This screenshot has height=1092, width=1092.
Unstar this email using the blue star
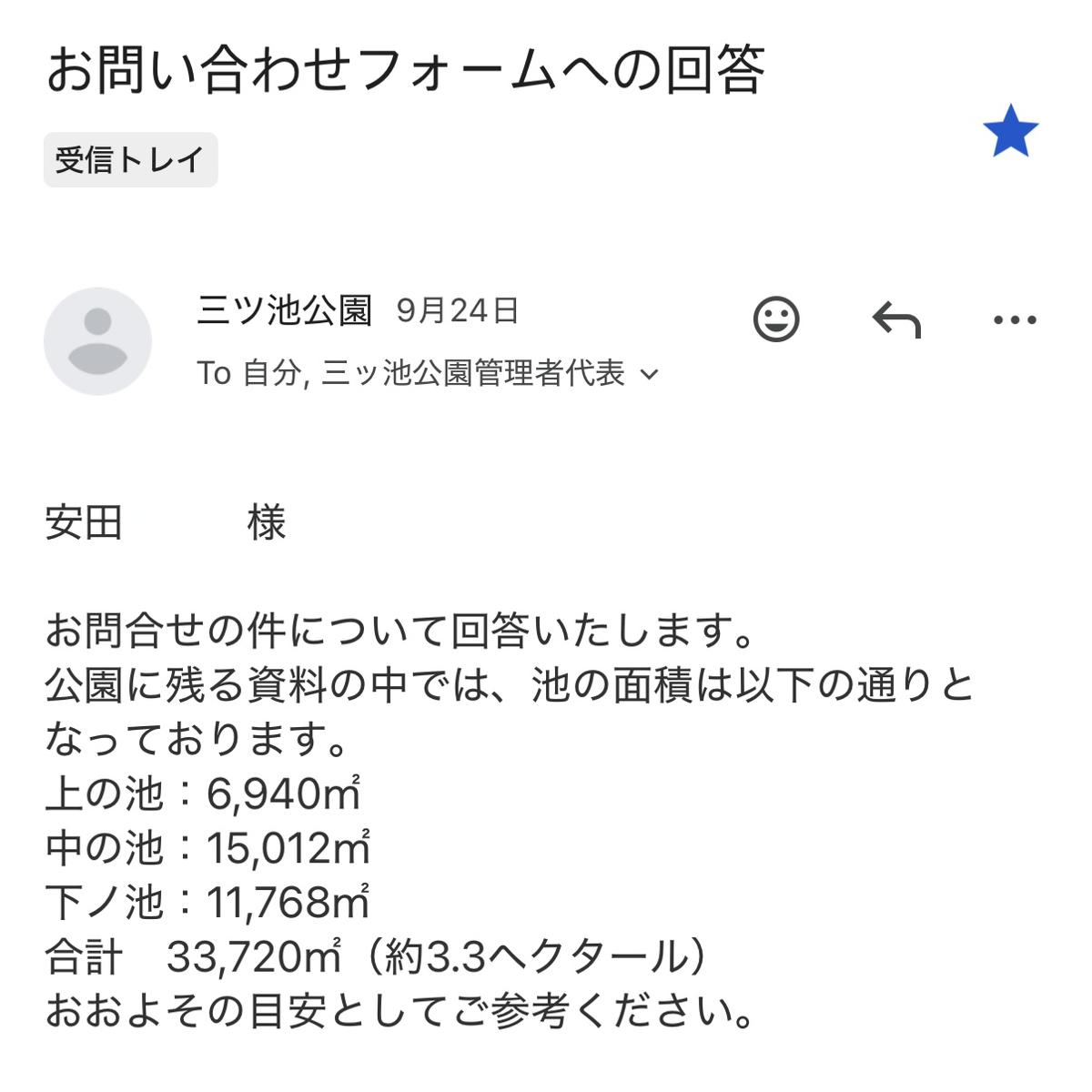(x=1010, y=132)
